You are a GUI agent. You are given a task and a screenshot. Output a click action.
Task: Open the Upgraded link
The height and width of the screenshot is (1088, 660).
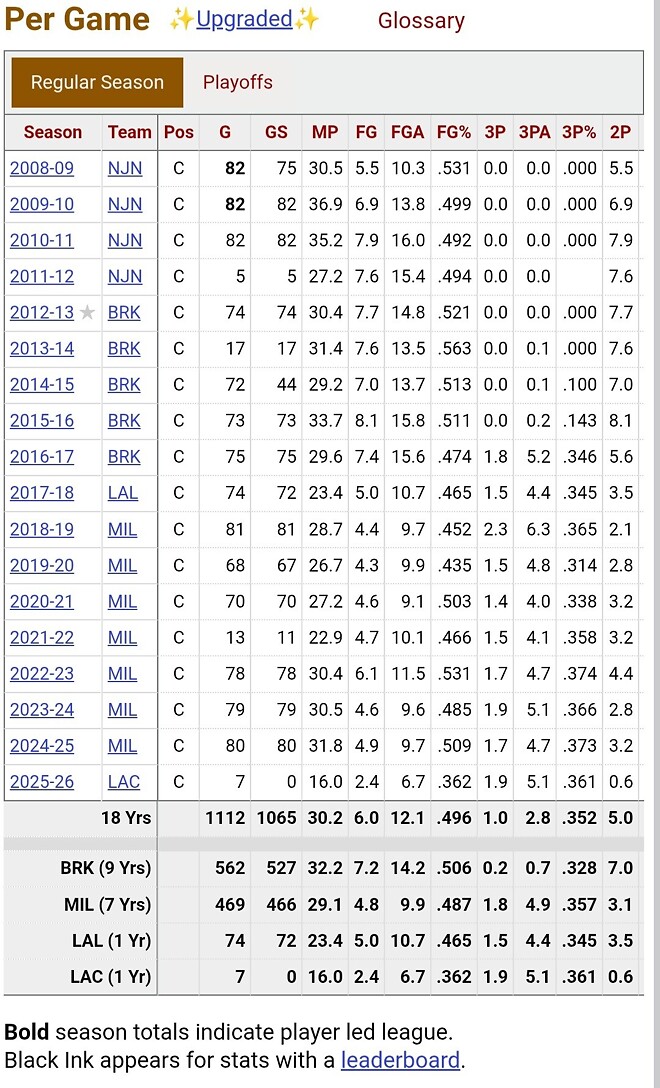[x=244, y=19]
